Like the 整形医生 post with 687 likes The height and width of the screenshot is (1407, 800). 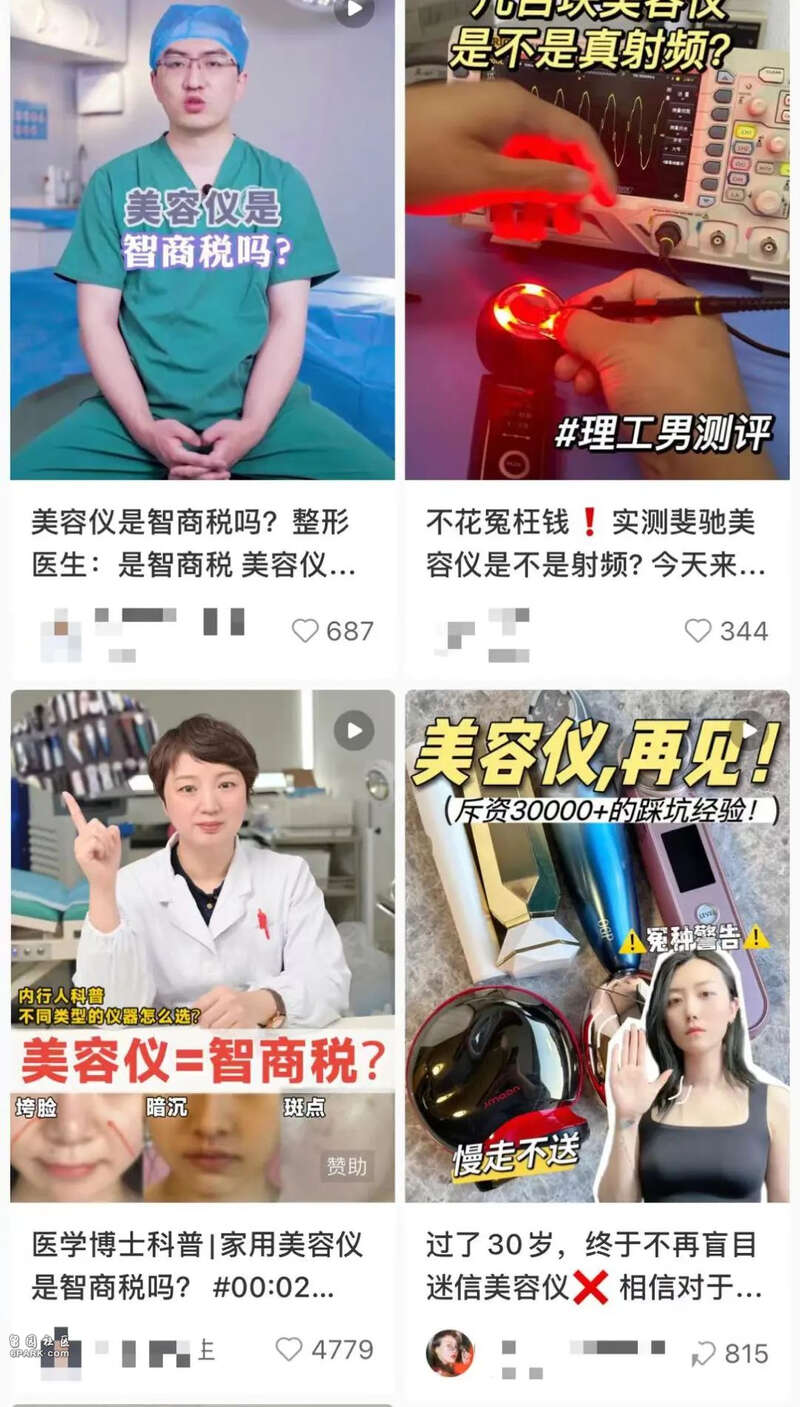(x=305, y=631)
